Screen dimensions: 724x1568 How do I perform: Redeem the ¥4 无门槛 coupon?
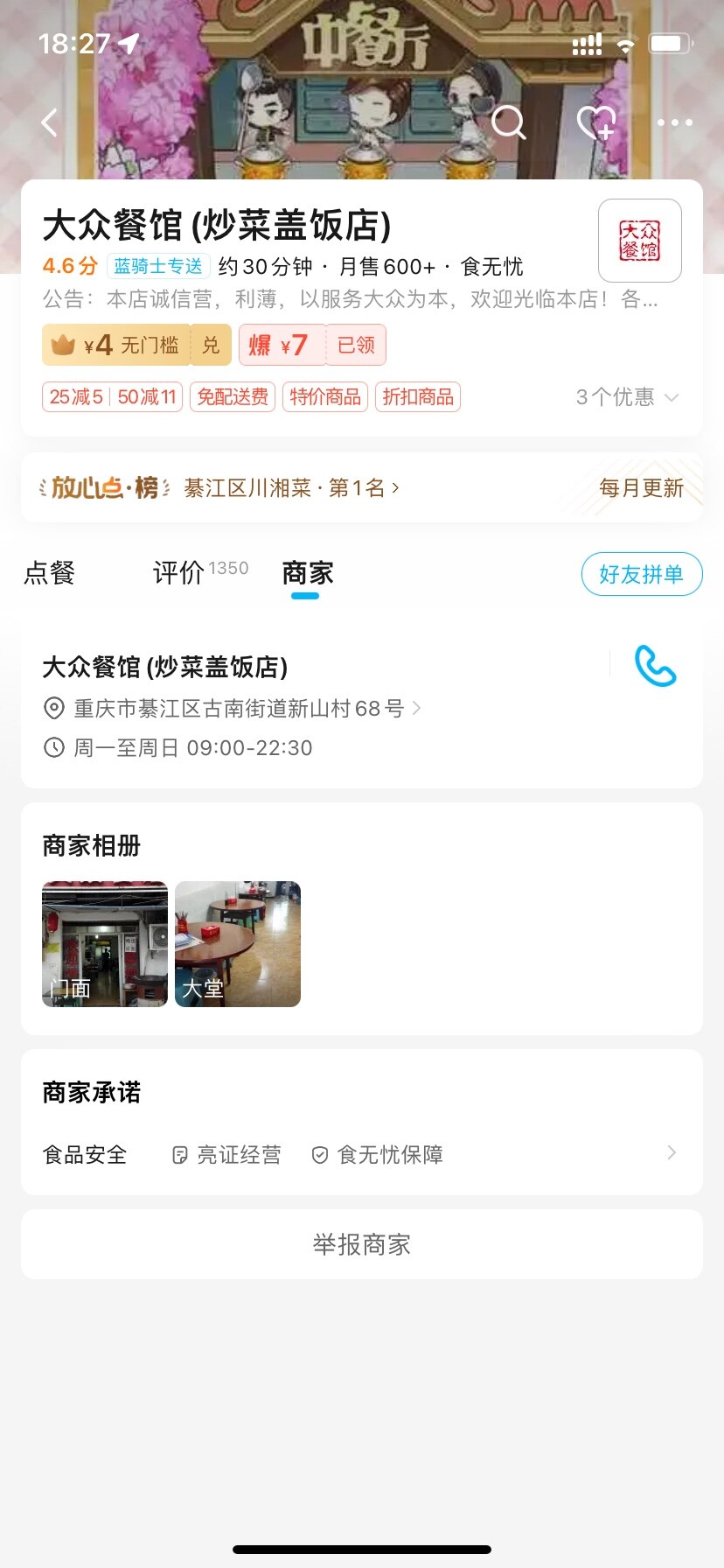pyautogui.click(x=211, y=345)
